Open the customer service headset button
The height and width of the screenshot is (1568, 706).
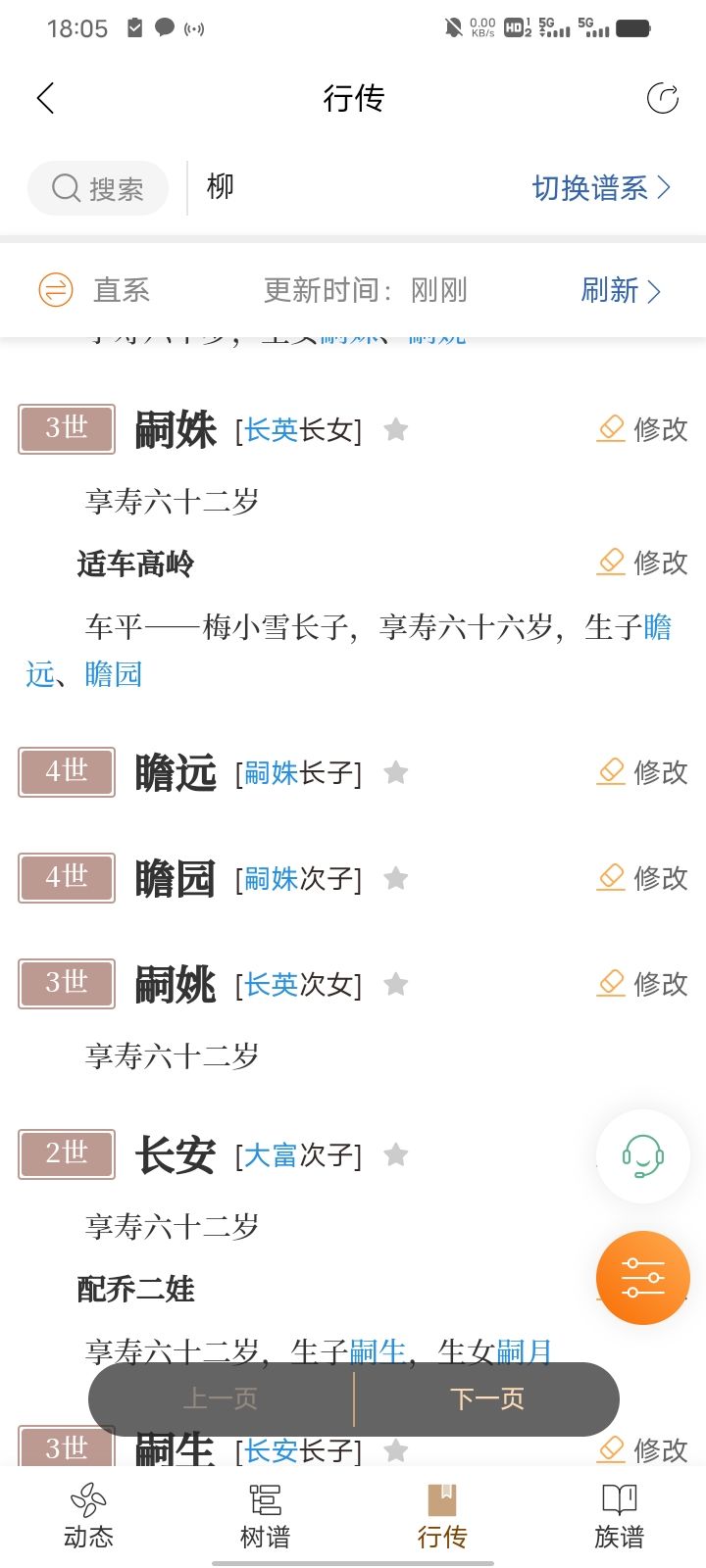(x=643, y=1156)
